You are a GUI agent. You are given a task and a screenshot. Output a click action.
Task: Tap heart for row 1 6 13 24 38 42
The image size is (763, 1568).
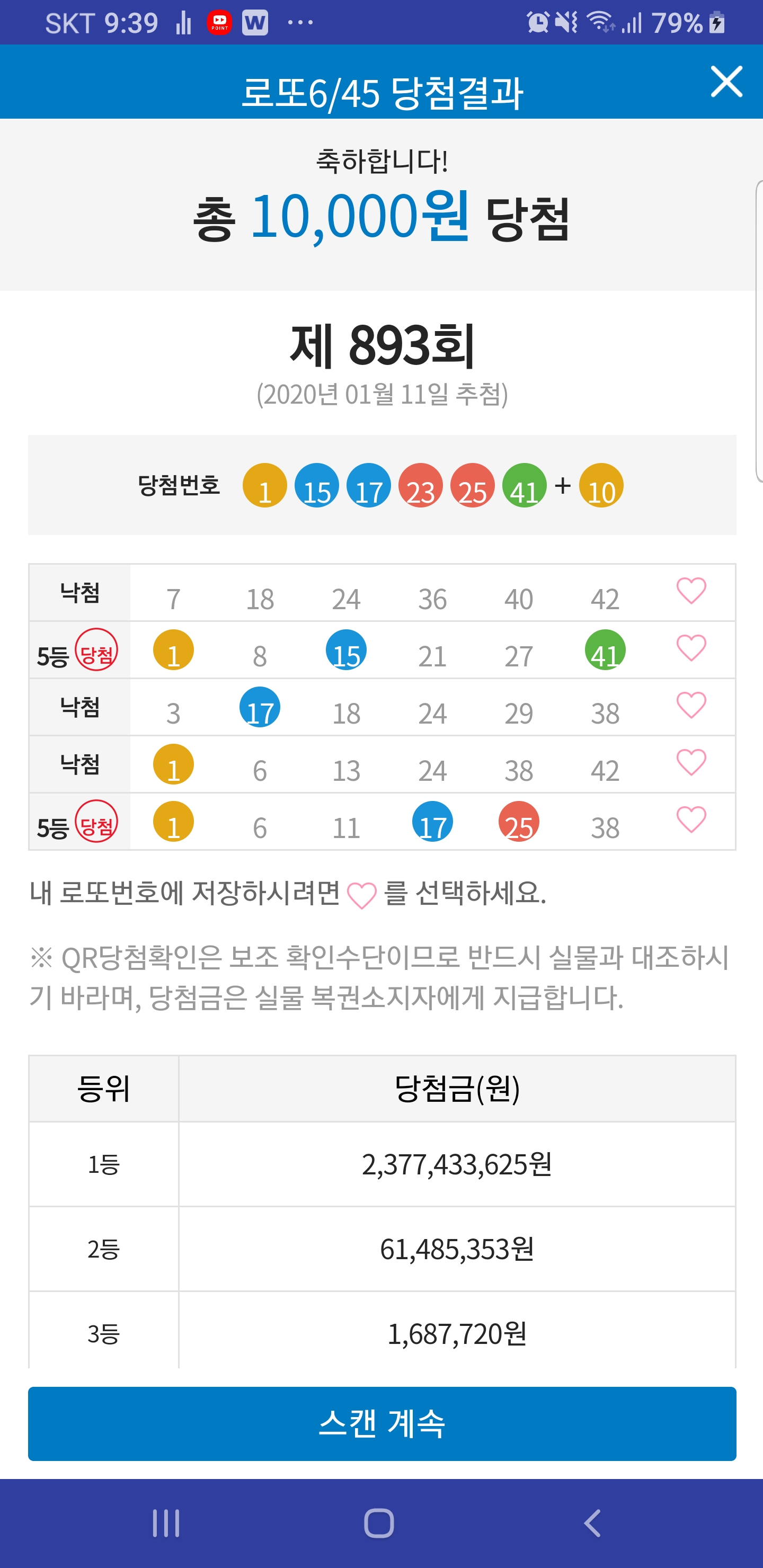[691, 763]
